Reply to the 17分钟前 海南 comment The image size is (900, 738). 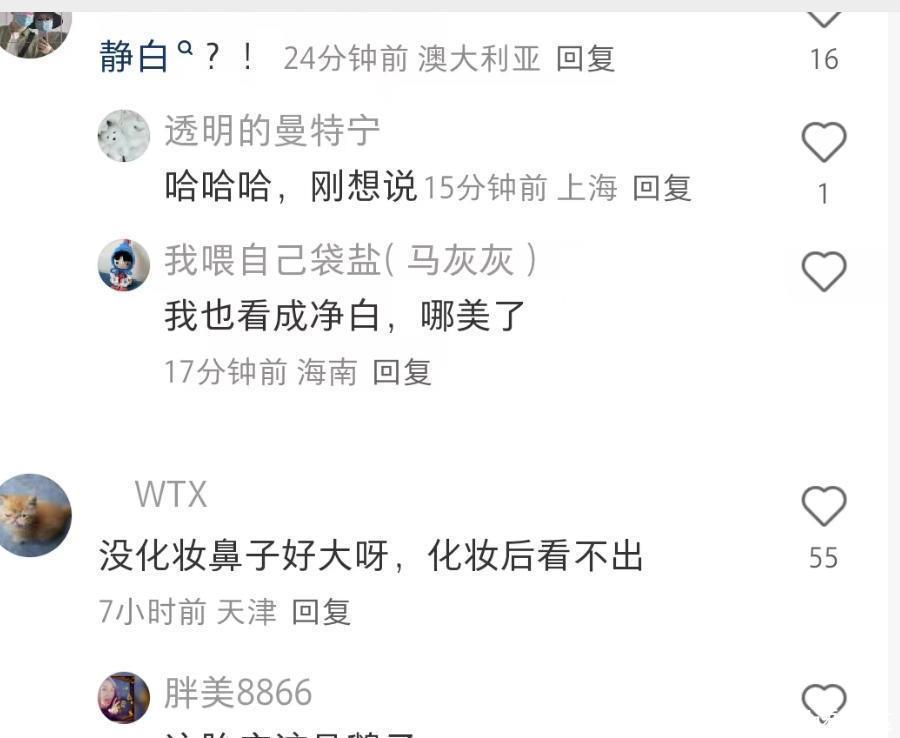tap(402, 373)
